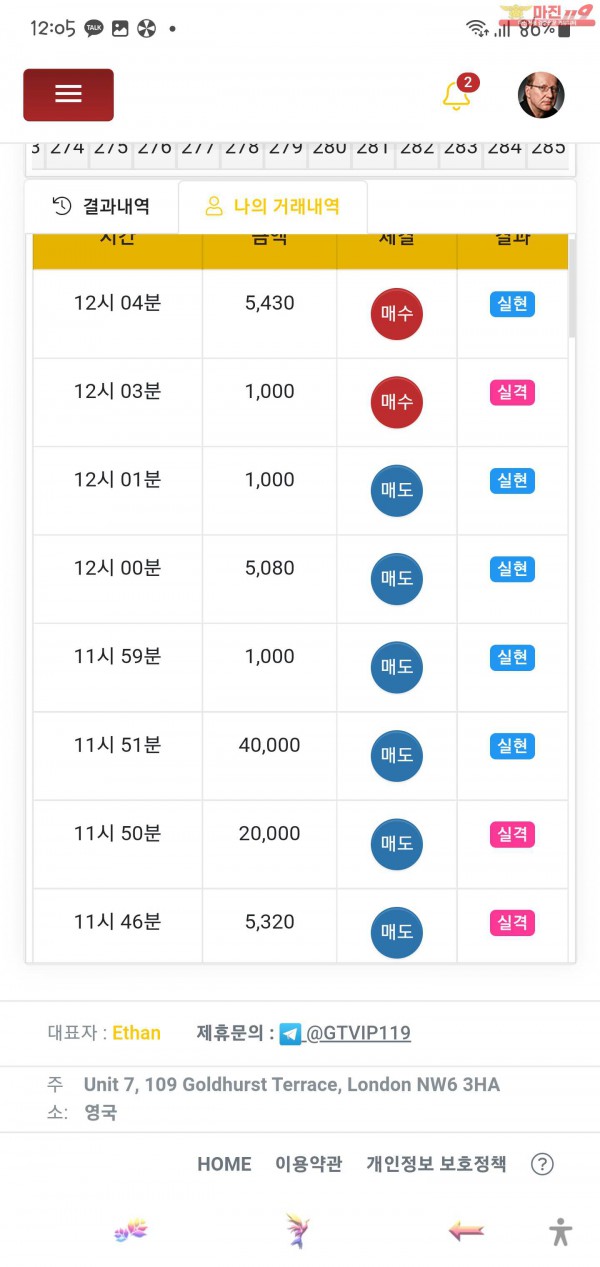Image resolution: width=600 pixels, height=1267 pixels.
Task: Go to the HOME link
Action: click(x=224, y=1164)
